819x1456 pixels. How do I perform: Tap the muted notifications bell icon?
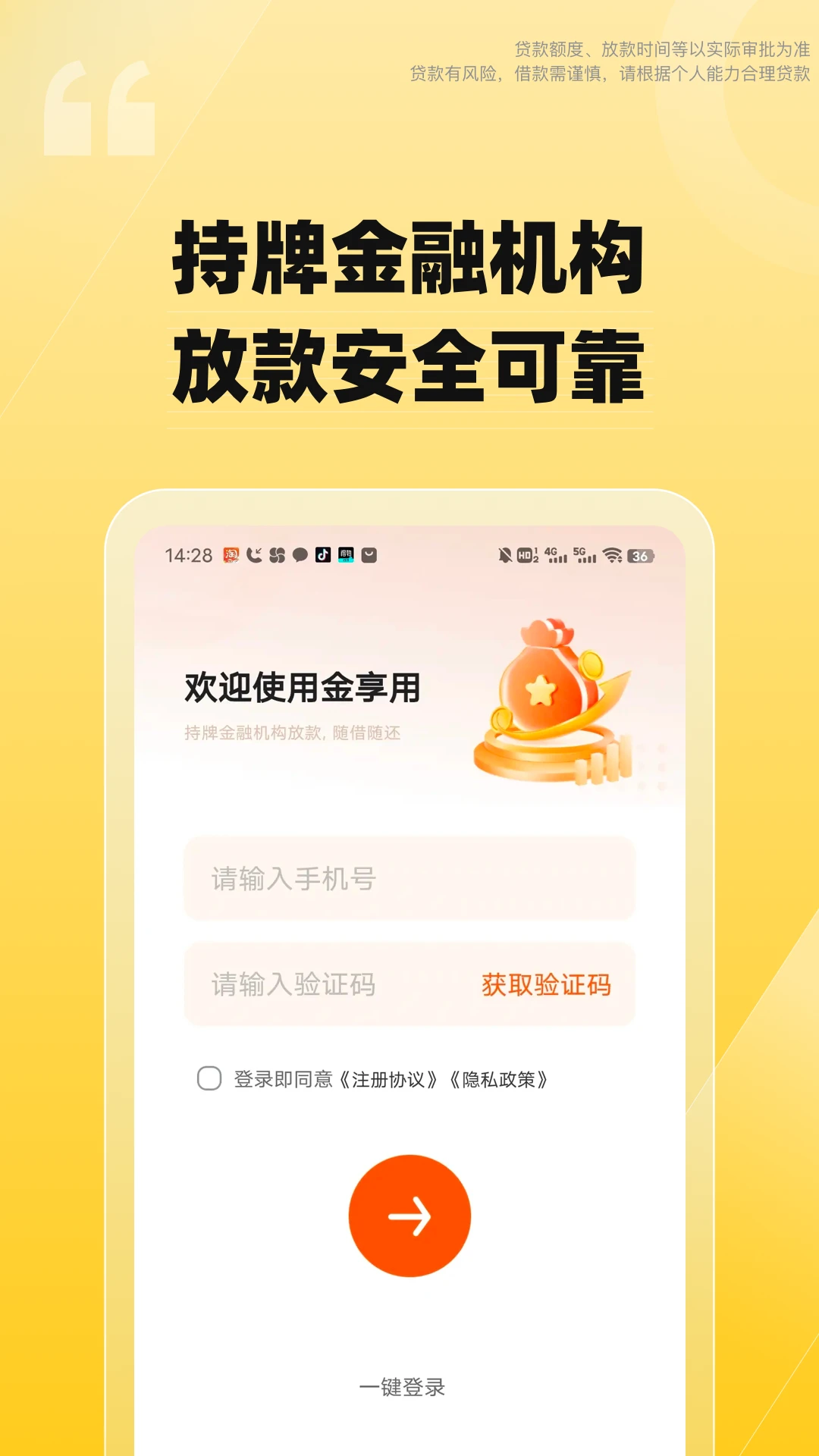click(506, 555)
